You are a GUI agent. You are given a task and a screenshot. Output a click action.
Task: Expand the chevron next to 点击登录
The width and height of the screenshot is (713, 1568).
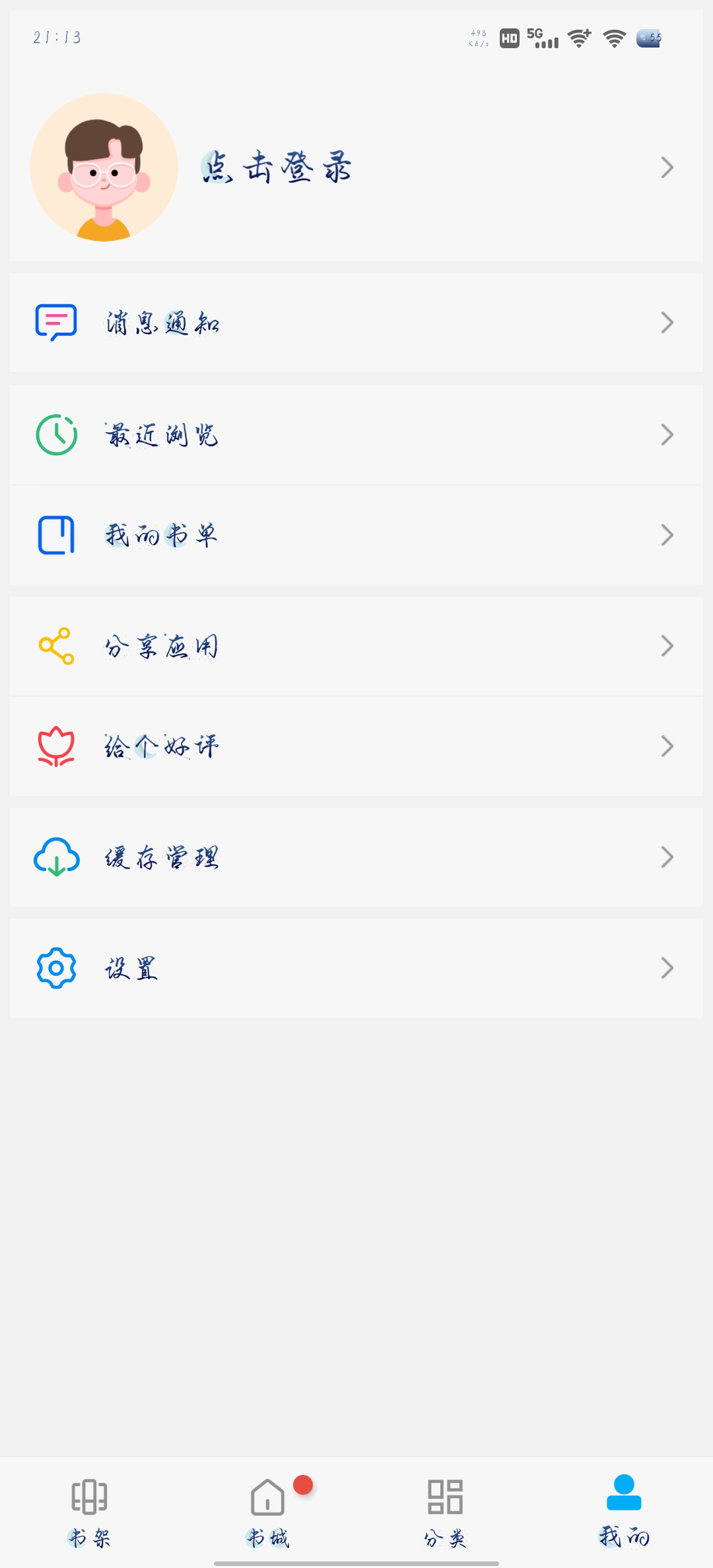pyautogui.click(x=667, y=166)
